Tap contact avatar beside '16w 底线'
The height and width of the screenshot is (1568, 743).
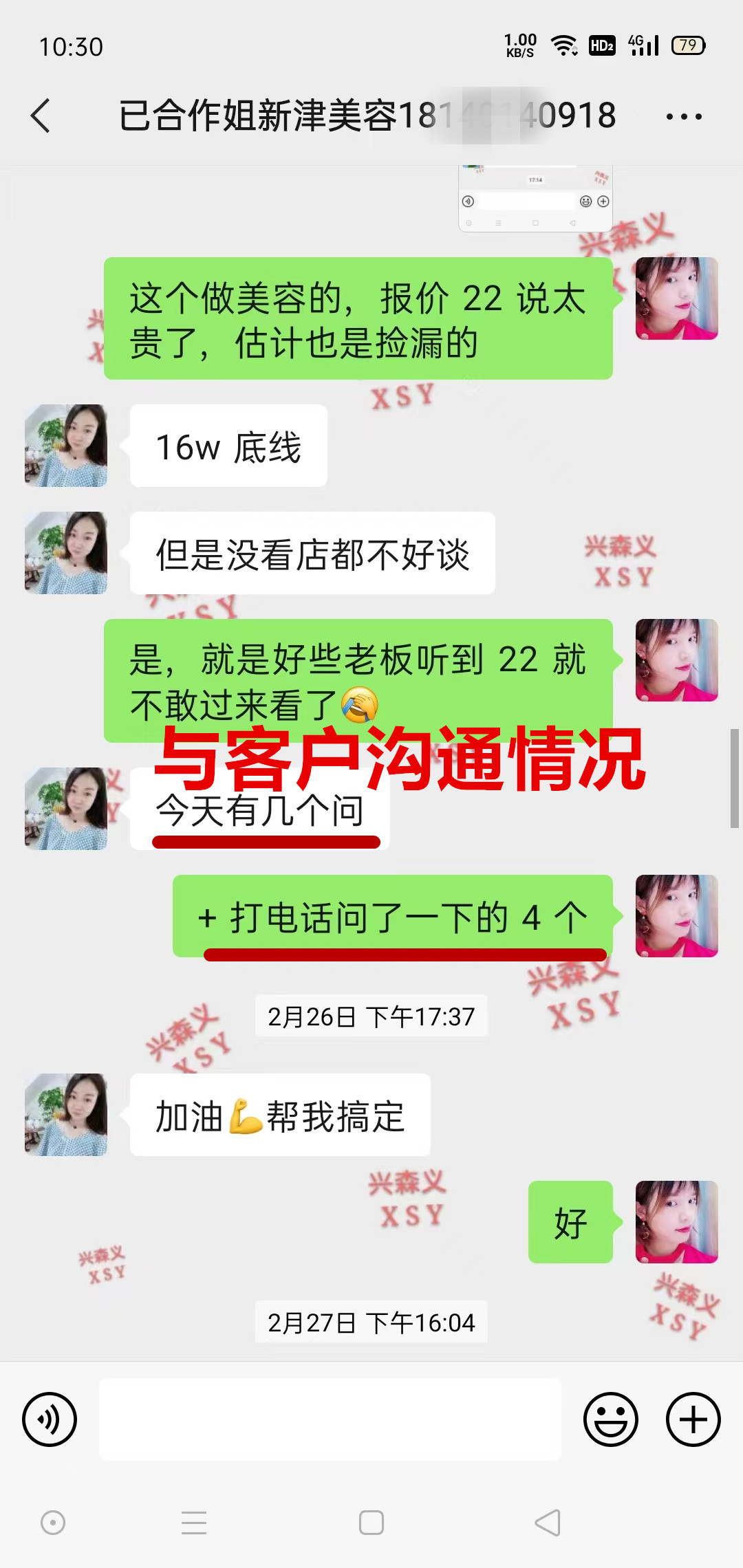(66, 446)
